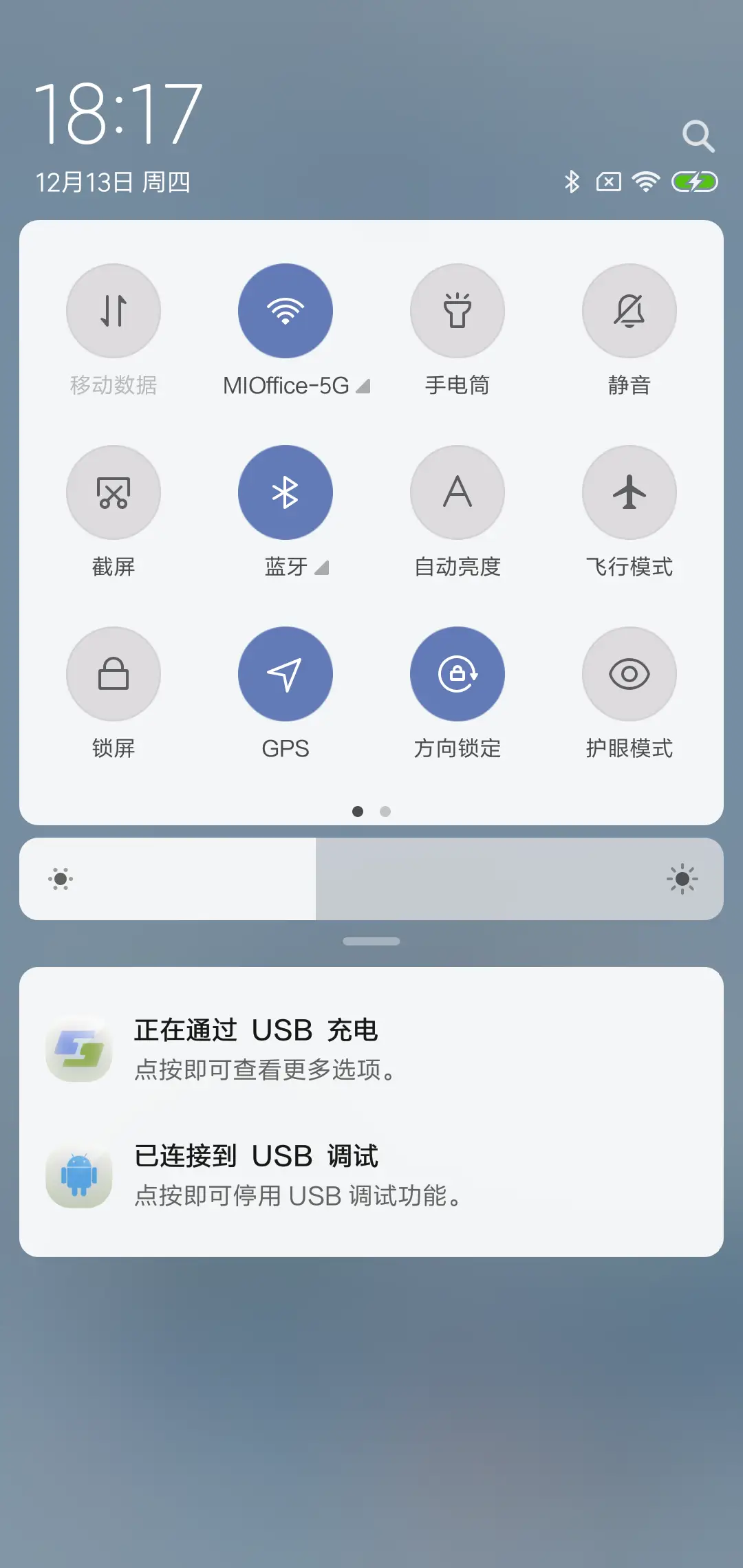Screen dimensions: 743x1568
Task: Toggle 自动亮度 auto brightness on
Action: click(457, 492)
